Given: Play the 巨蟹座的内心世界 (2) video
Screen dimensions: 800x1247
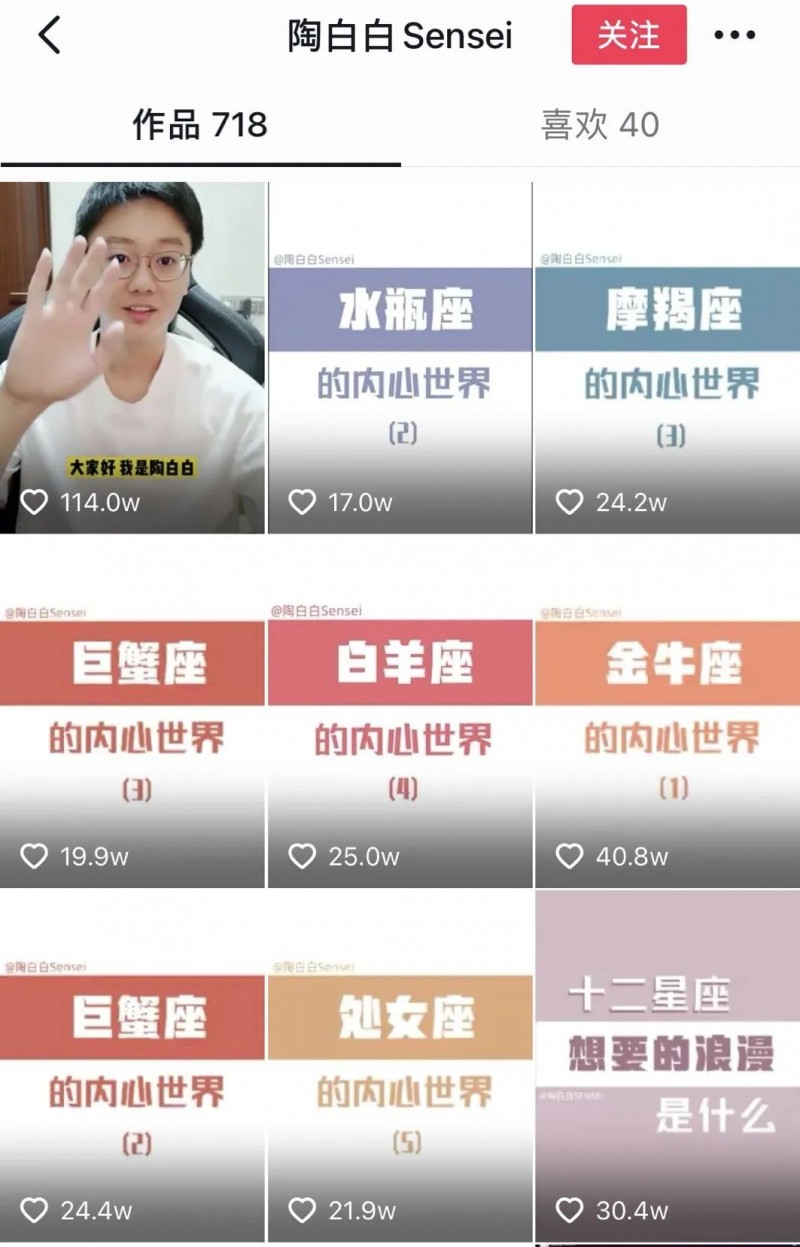Looking at the screenshot, I should click(133, 1066).
